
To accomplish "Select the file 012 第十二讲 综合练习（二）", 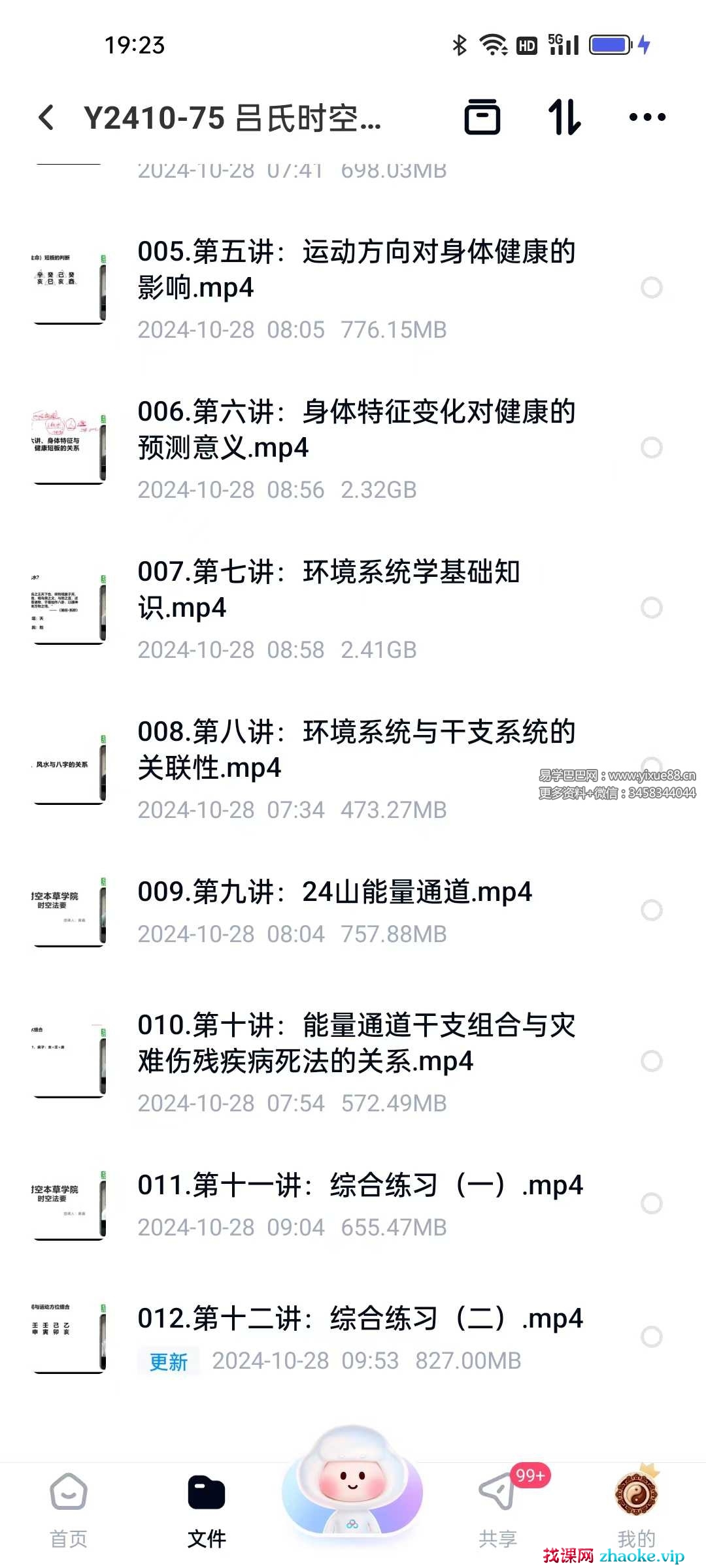I will [x=651, y=1337].
